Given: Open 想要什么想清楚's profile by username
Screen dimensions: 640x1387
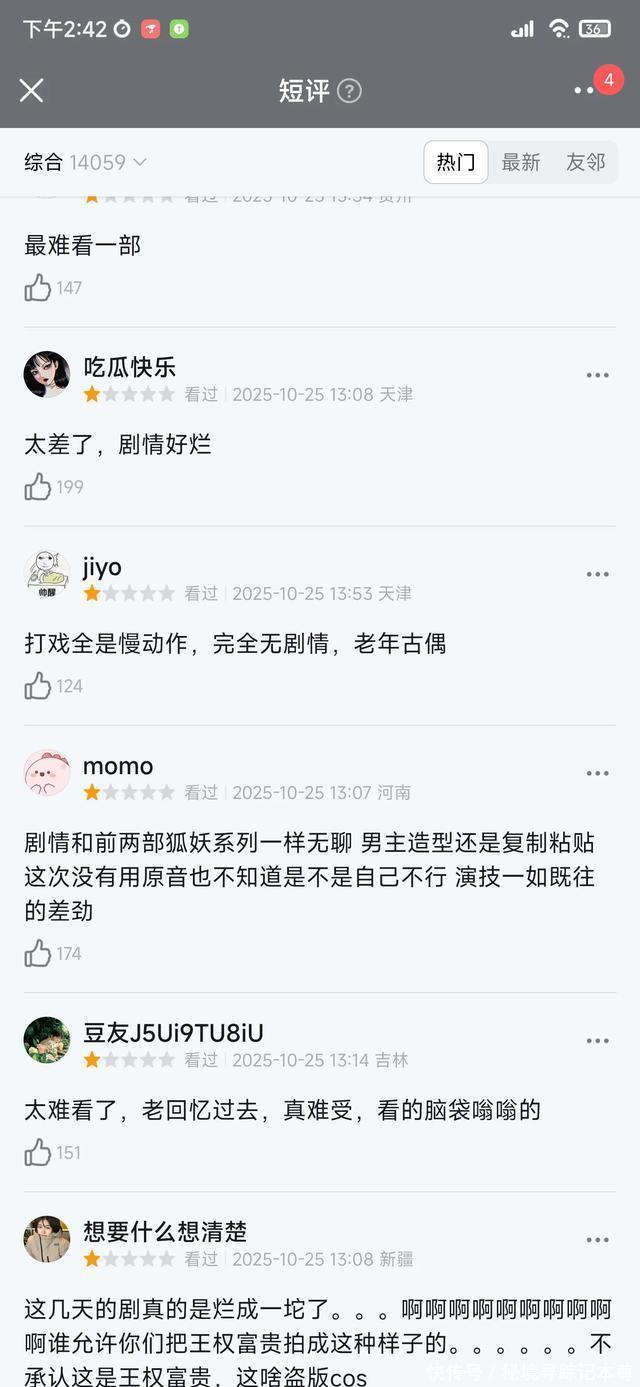Looking at the screenshot, I should coord(165,1231).
